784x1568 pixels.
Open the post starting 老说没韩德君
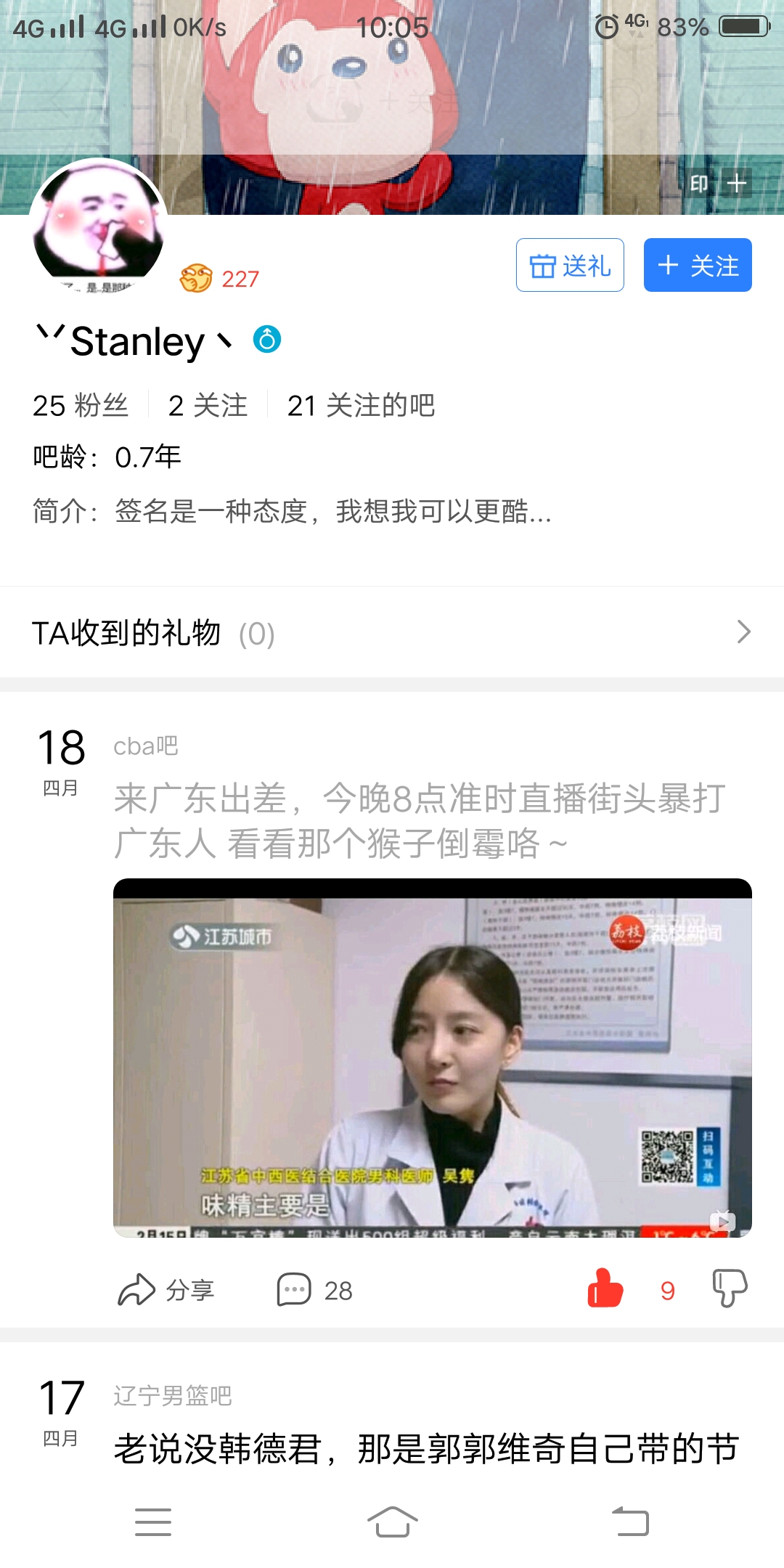click(x=426, y=1449)
